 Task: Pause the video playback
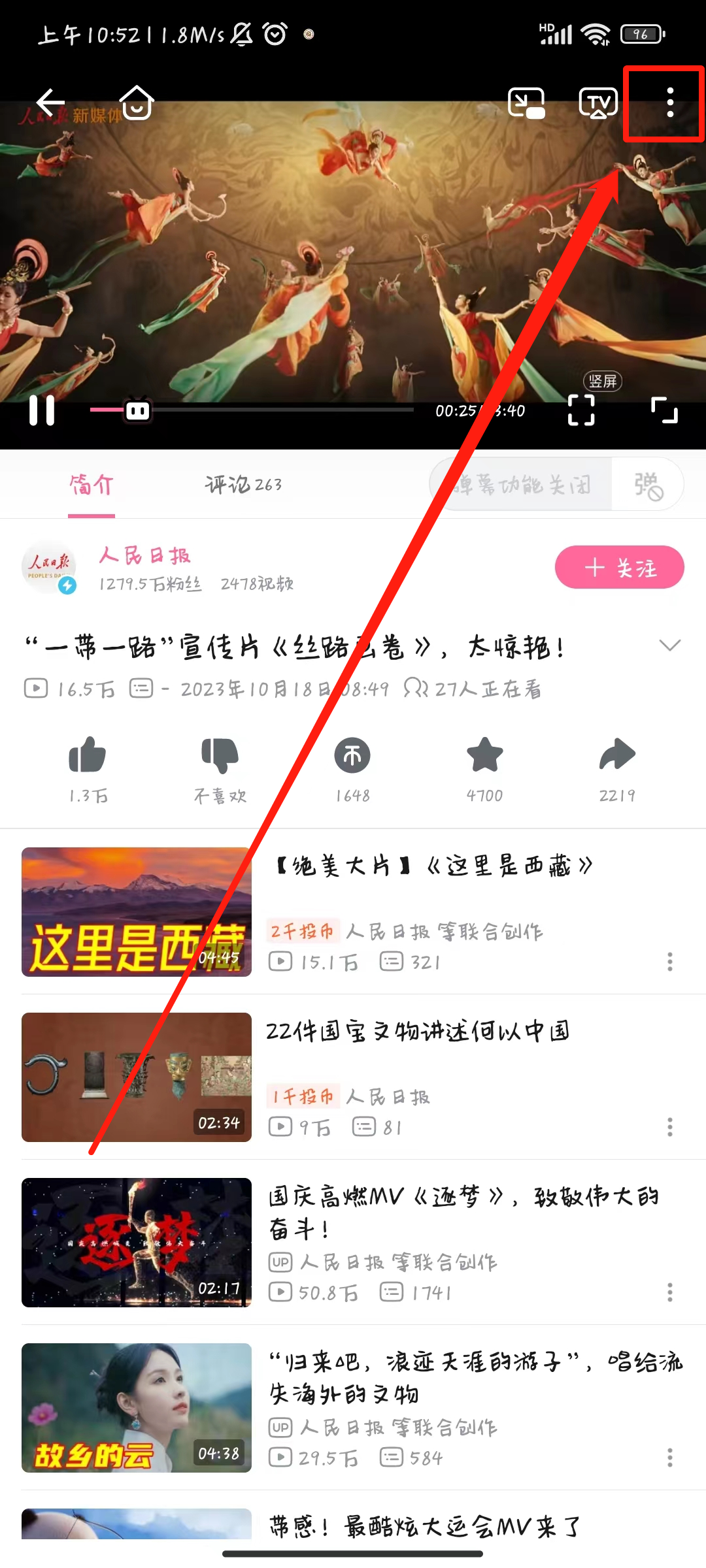click(42, 410)
